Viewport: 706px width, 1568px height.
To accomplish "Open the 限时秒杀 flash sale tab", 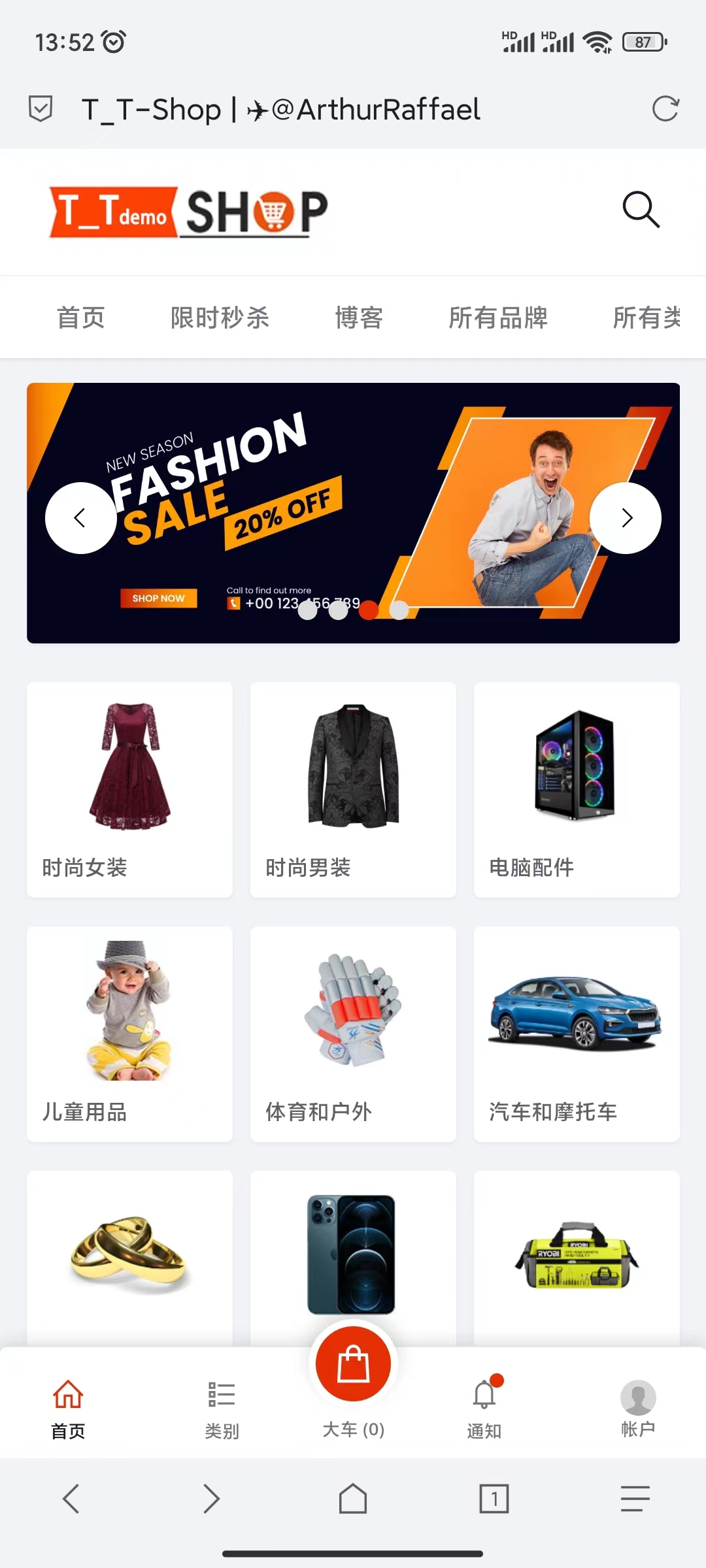I will 220,318.
